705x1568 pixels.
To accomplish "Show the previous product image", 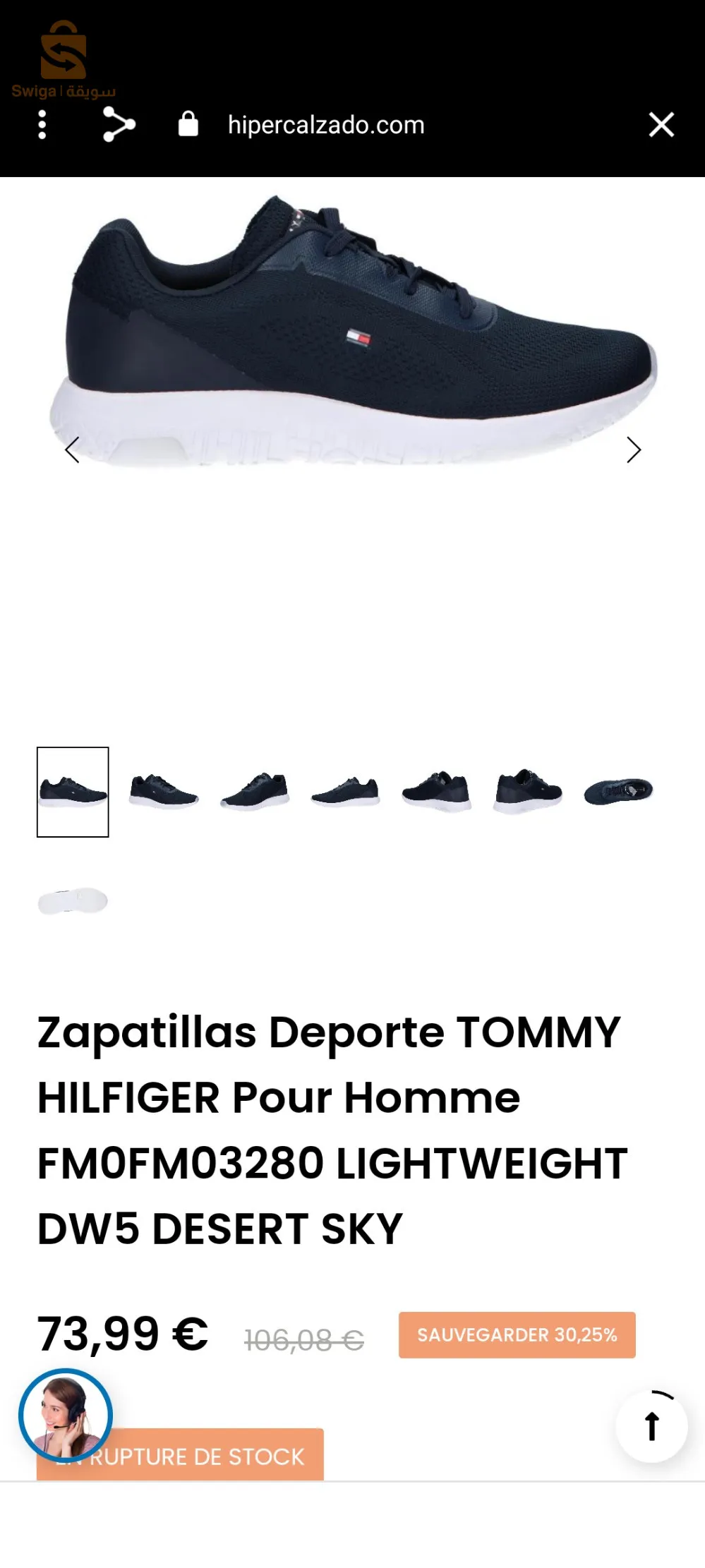I will [x=71, y=450].
